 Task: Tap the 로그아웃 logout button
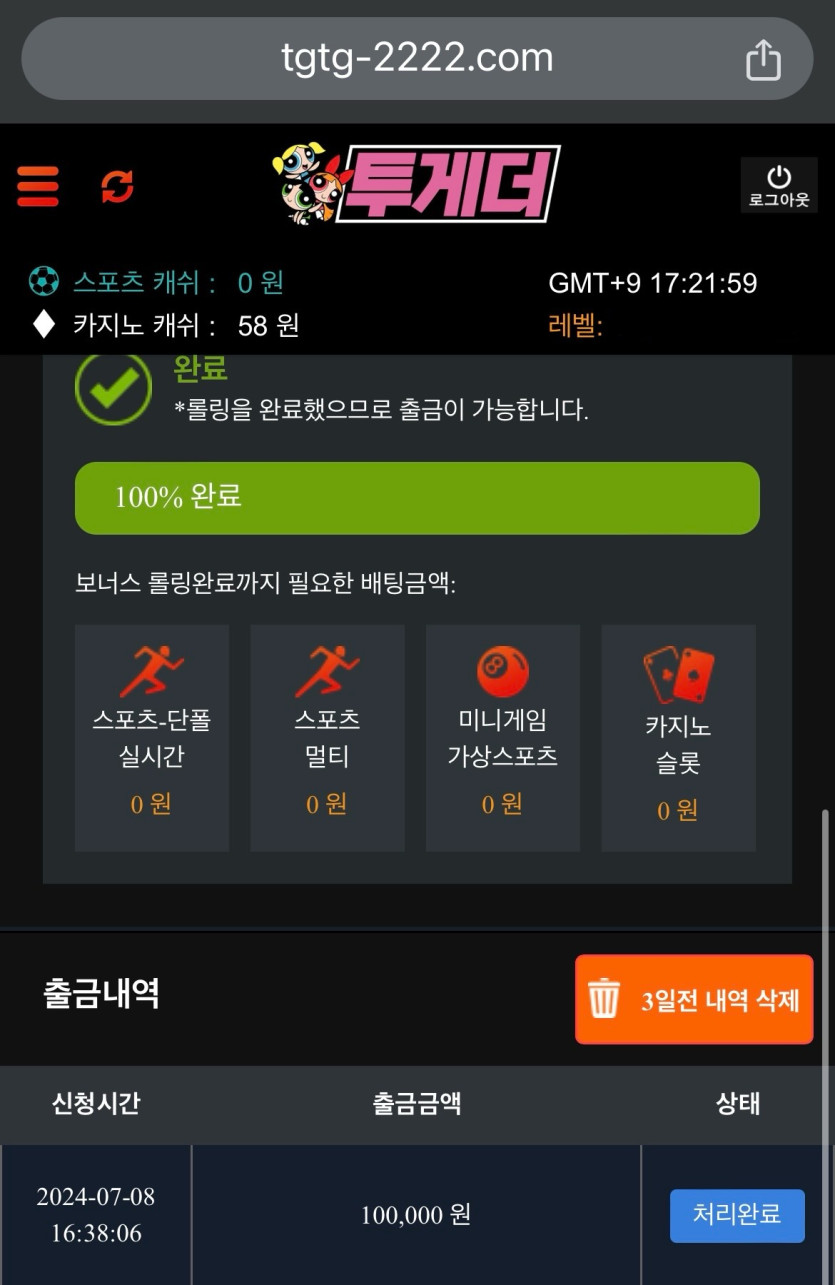click(778, 186)
